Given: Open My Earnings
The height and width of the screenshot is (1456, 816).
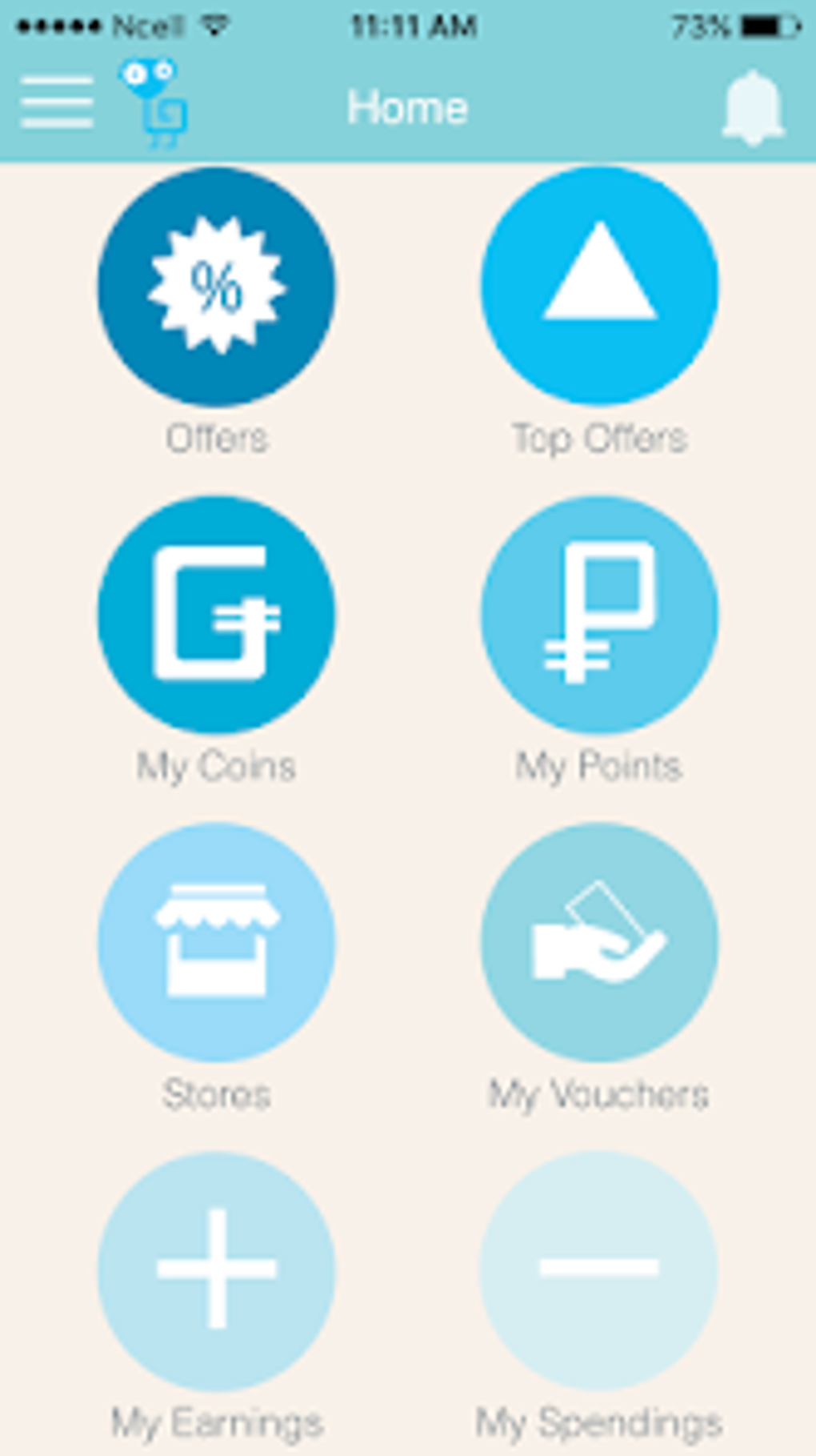Looking at the screenshot, I should pos(217,1270).
